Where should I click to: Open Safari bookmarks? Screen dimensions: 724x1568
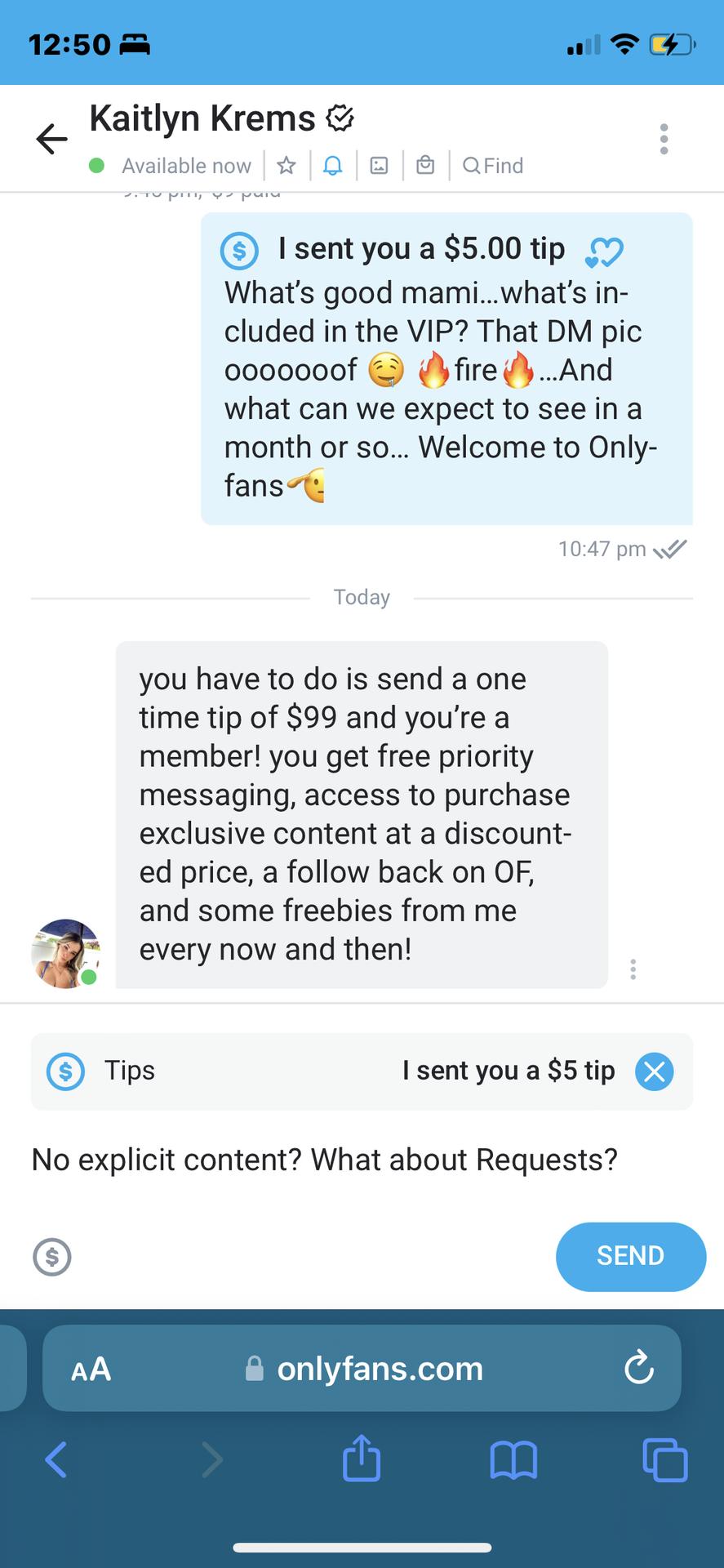(513, 1459)
